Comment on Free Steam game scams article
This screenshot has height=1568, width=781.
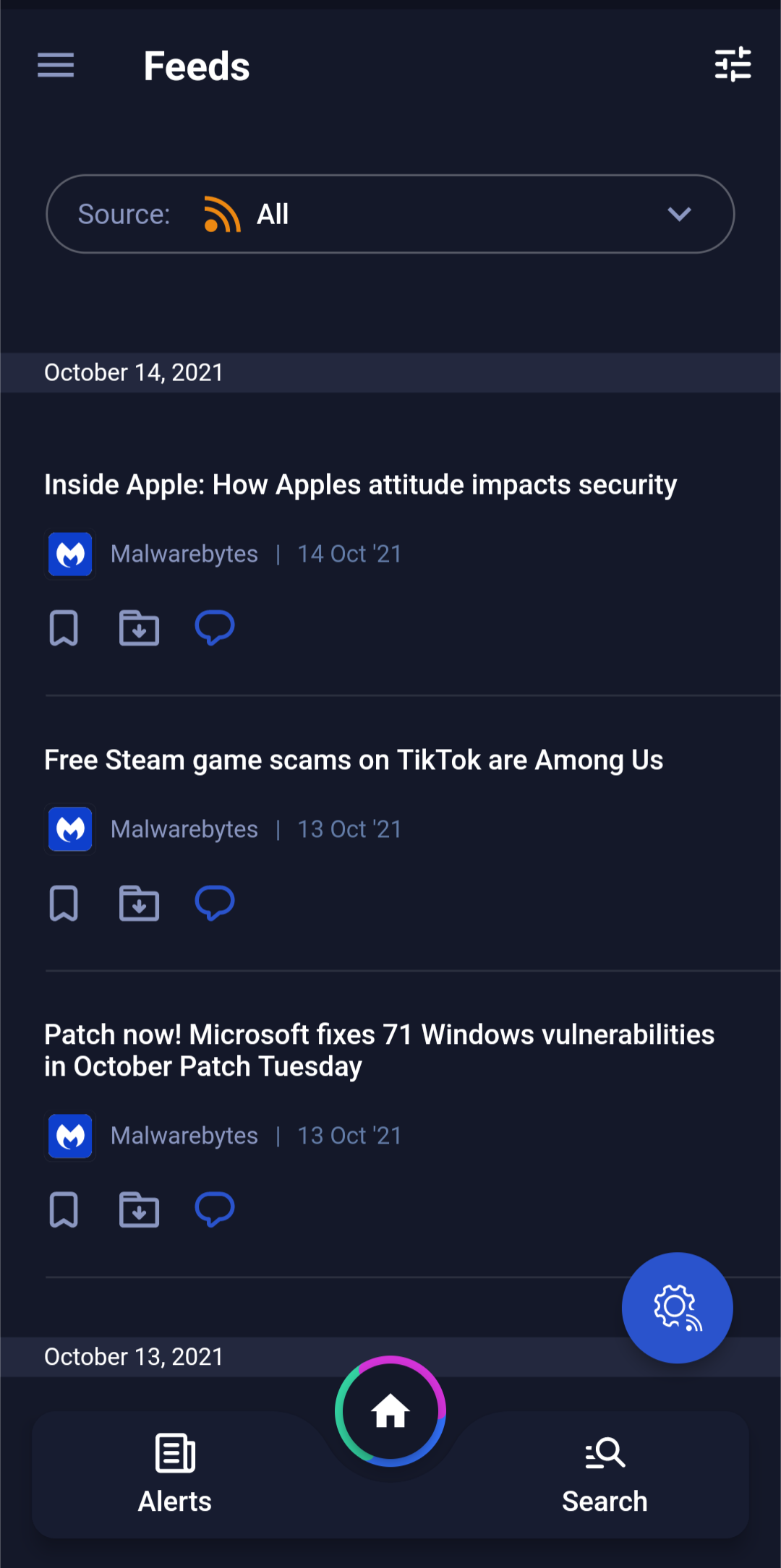pos(215,903)
